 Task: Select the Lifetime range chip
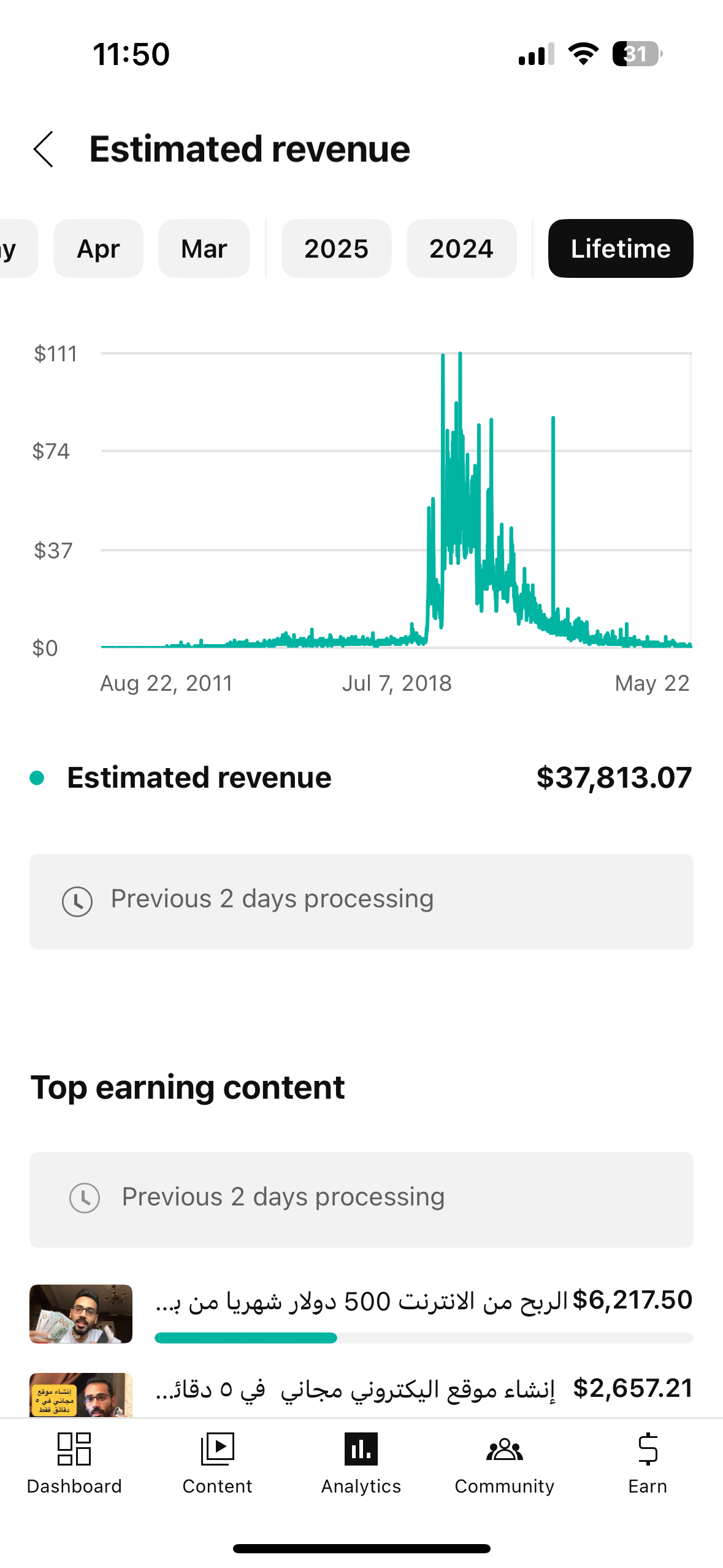[x=620, y=248]
